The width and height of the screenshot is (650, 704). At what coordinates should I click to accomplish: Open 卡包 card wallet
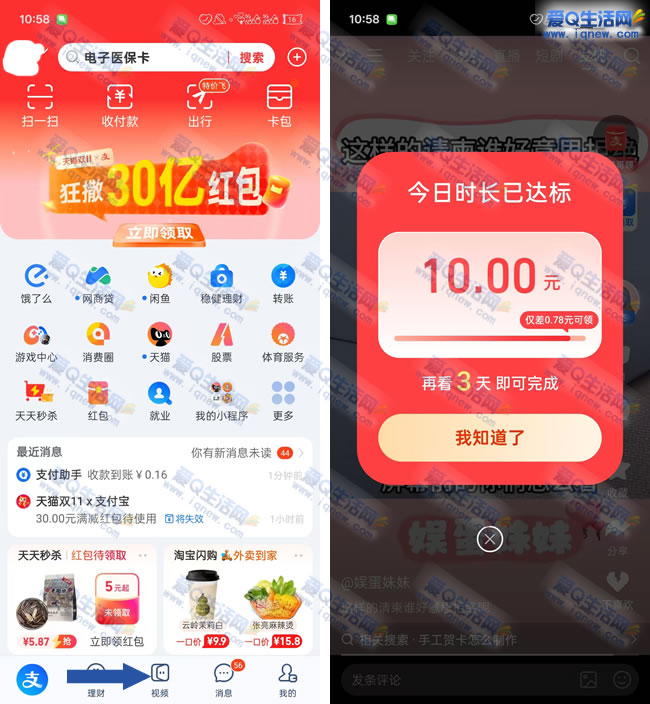(279, 106)
